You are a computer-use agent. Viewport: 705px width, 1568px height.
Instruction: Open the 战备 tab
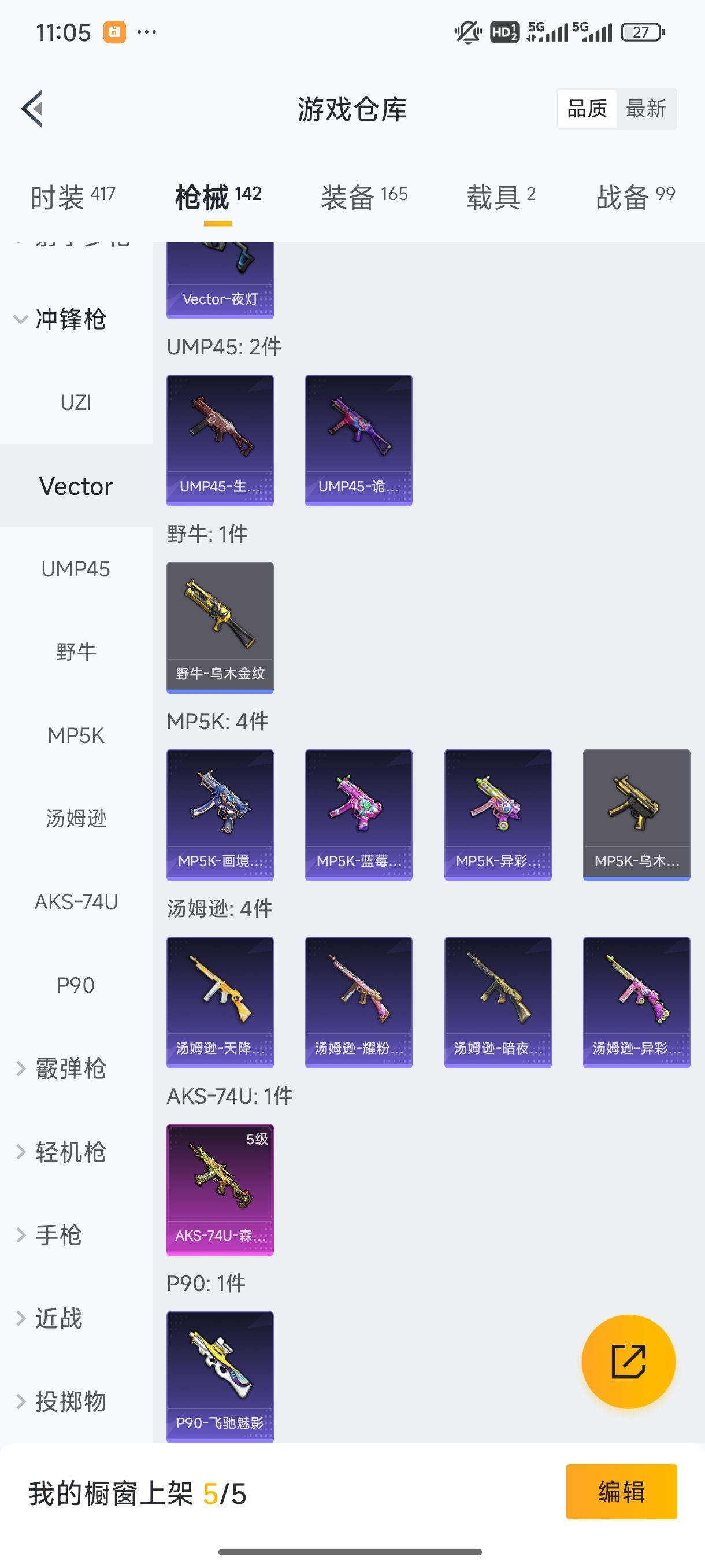click(x=636, y=197)
